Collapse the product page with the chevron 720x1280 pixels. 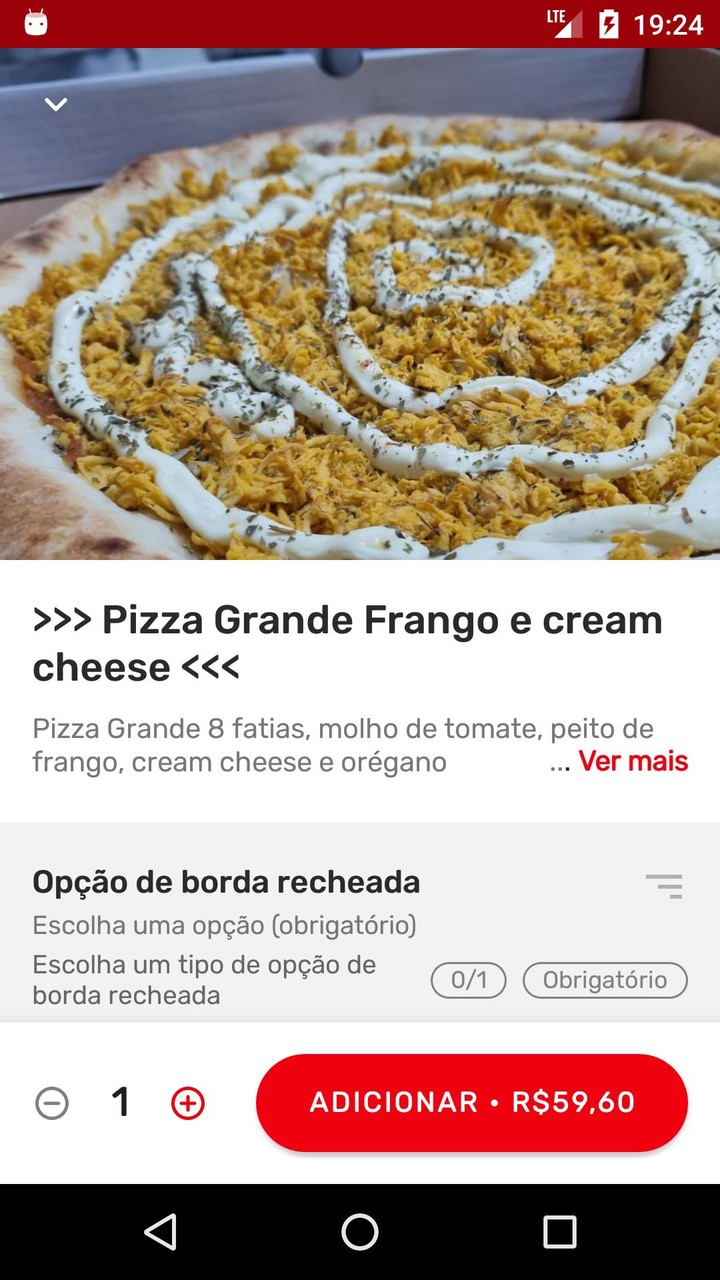pos(55,104)
